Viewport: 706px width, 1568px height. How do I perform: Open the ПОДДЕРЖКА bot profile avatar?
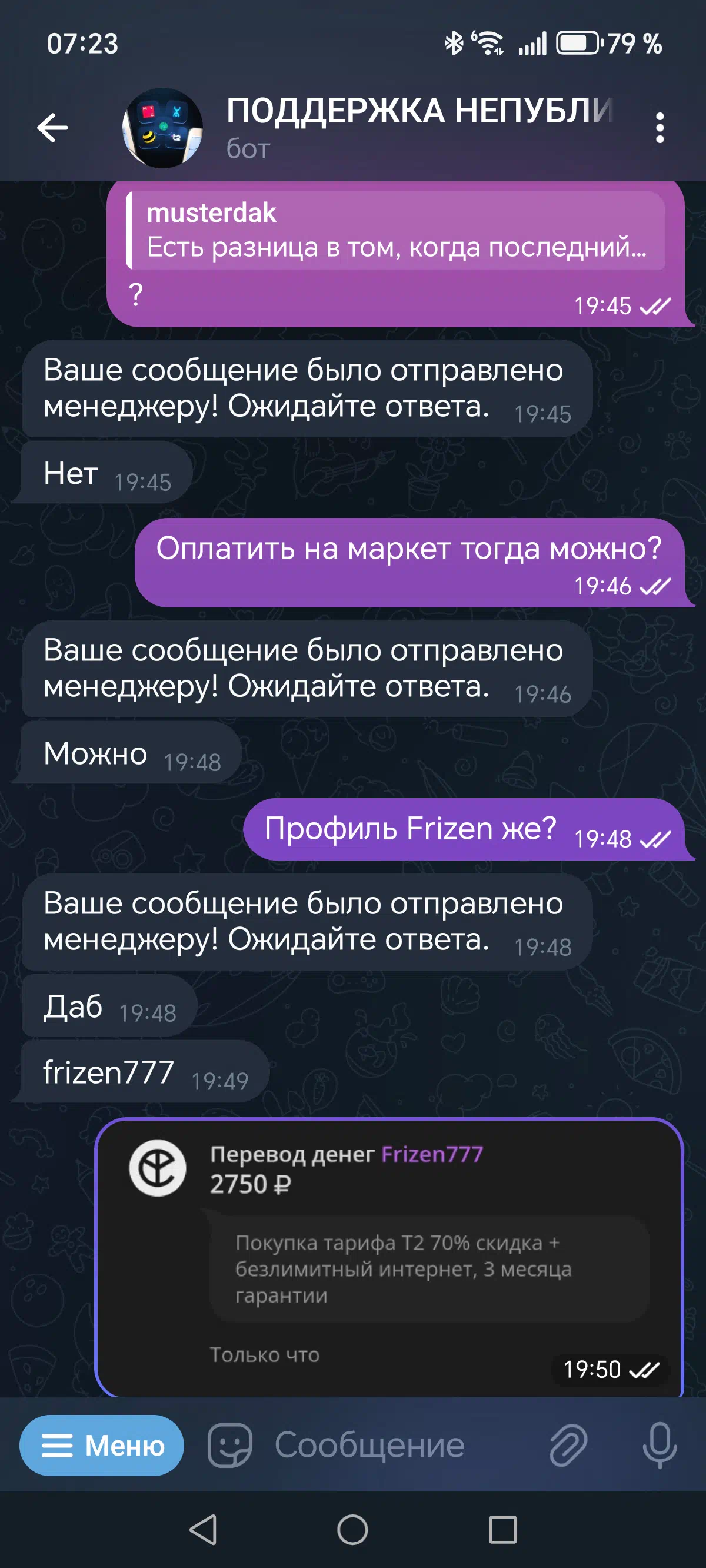(162, 128)
